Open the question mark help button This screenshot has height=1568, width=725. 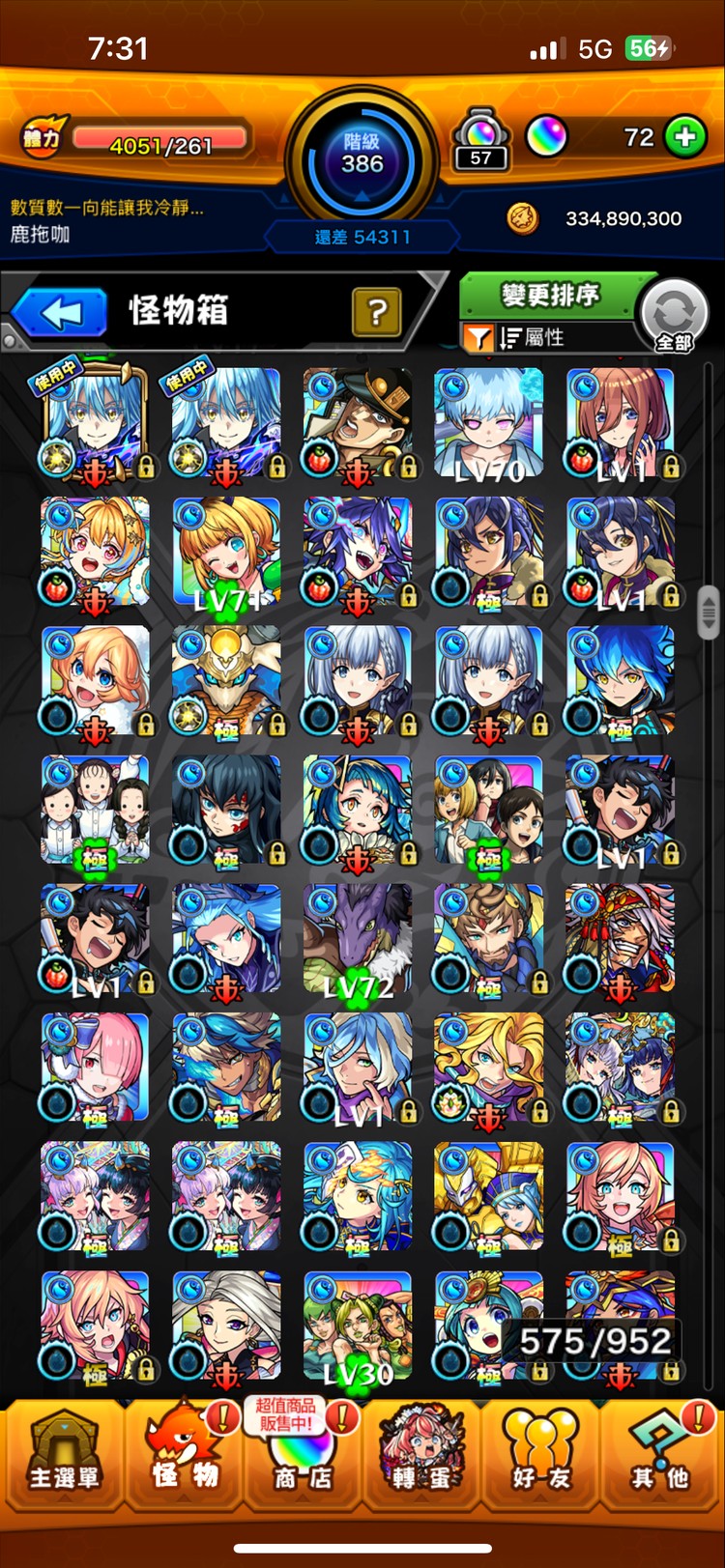click(x=376, y=312)
